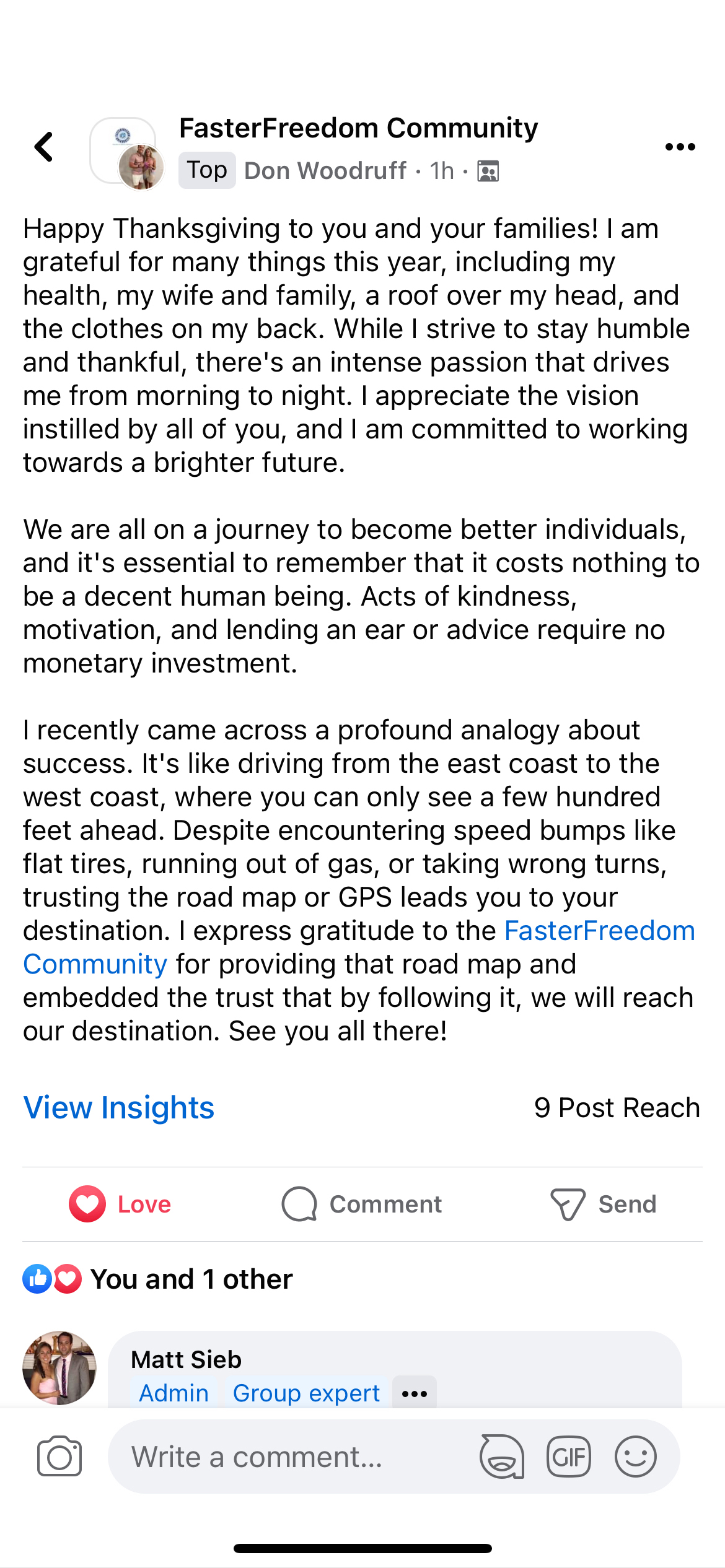
Task: Open the FasterFreedom Community group title
Action: pos(358,128)
